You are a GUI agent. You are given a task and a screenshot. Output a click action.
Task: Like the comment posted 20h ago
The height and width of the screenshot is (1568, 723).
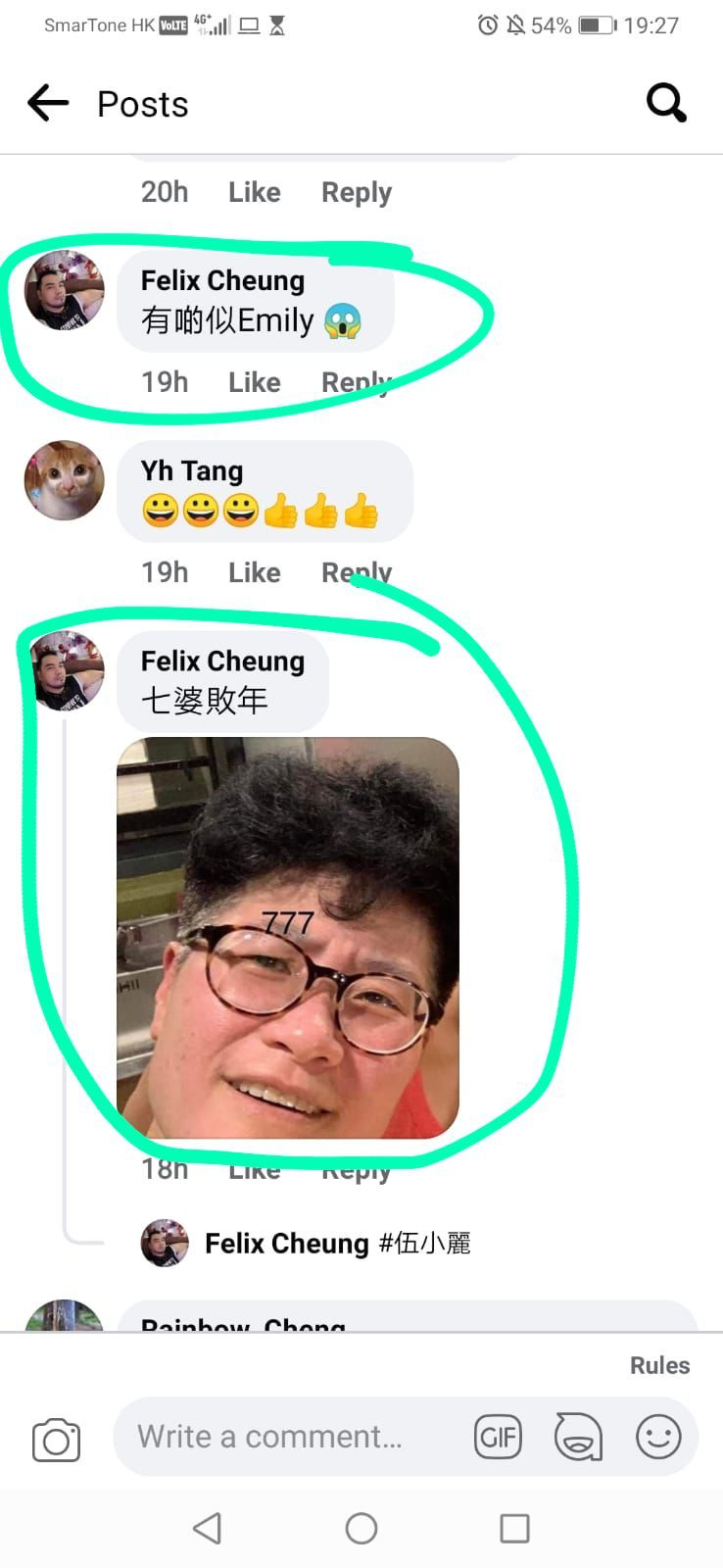tap(255, 192)
